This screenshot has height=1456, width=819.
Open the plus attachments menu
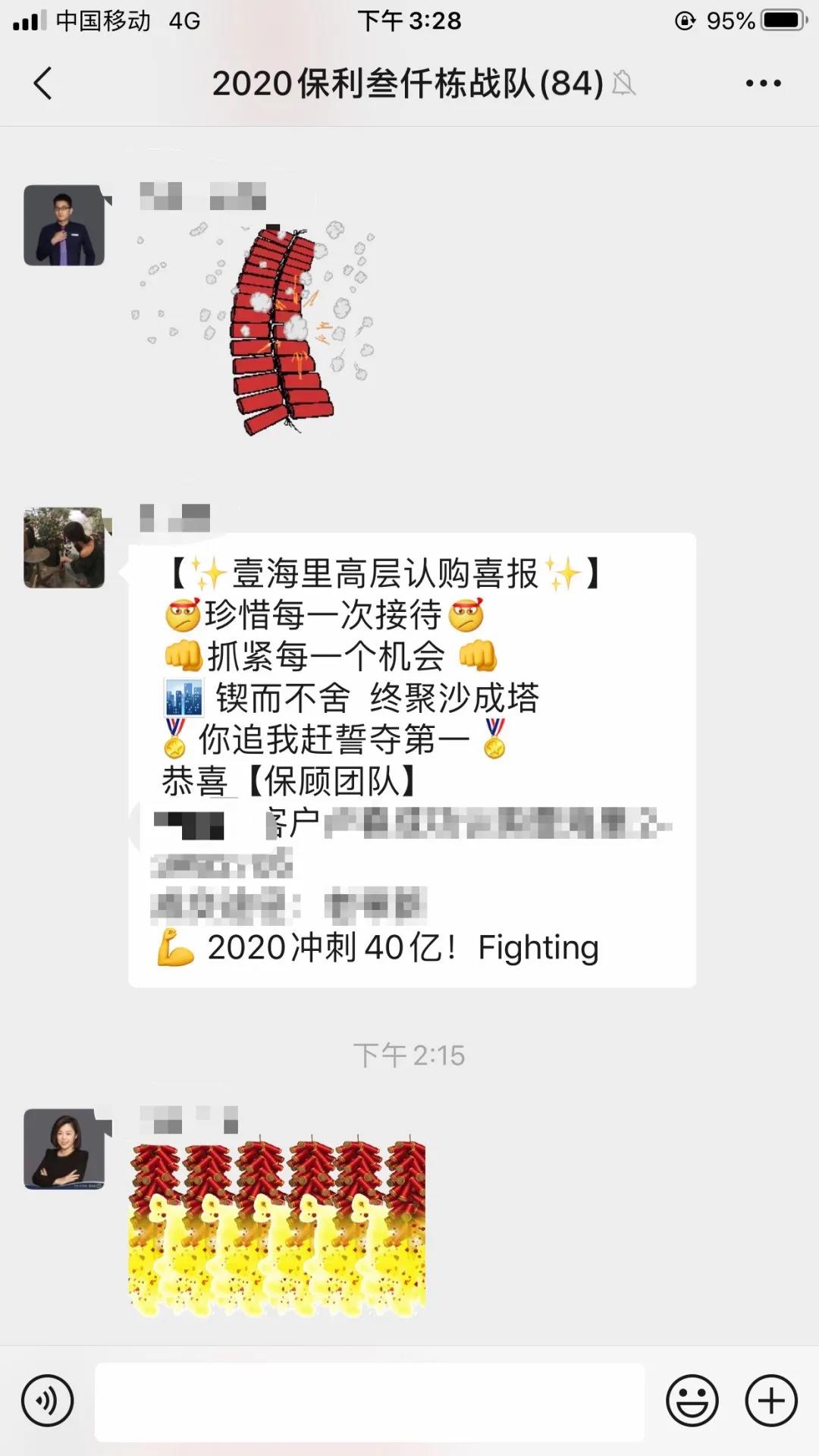(771, 1401)
